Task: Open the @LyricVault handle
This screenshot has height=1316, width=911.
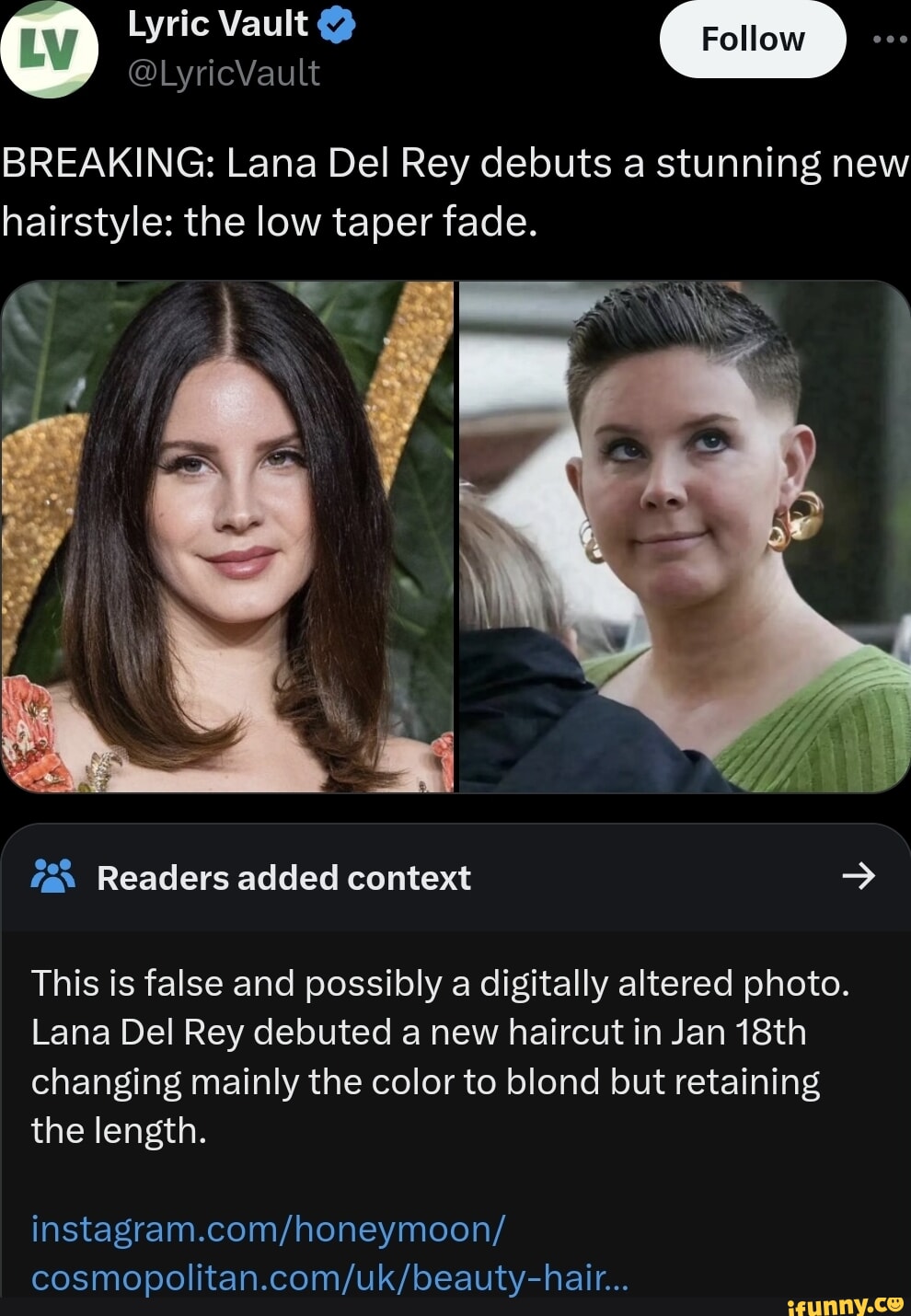Action: (x=224, y=73)
